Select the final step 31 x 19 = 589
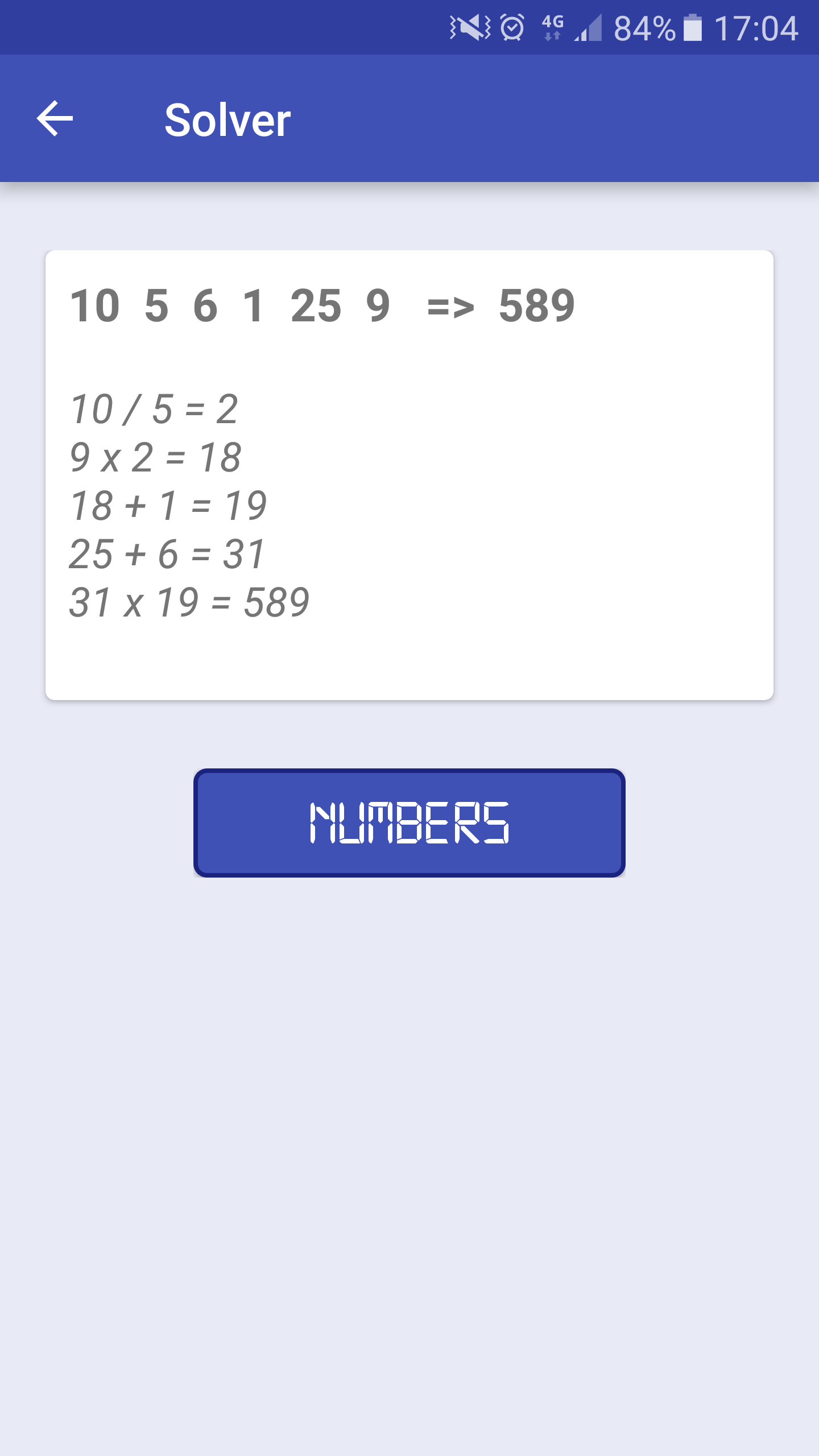Screen dimensions: 819x1456 click(x=189, y=603)
